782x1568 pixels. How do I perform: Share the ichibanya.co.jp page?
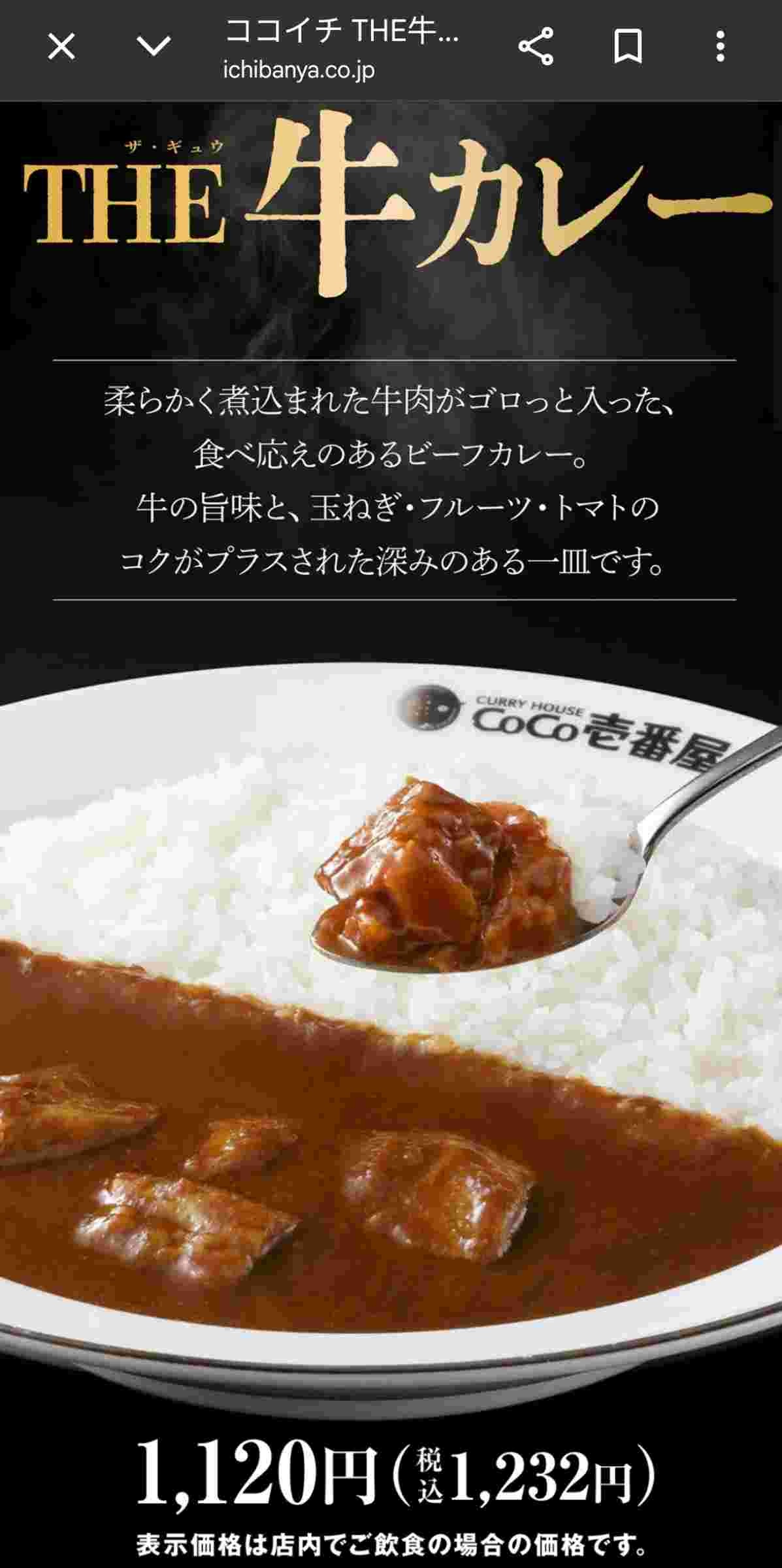click(x=536, y=47)
